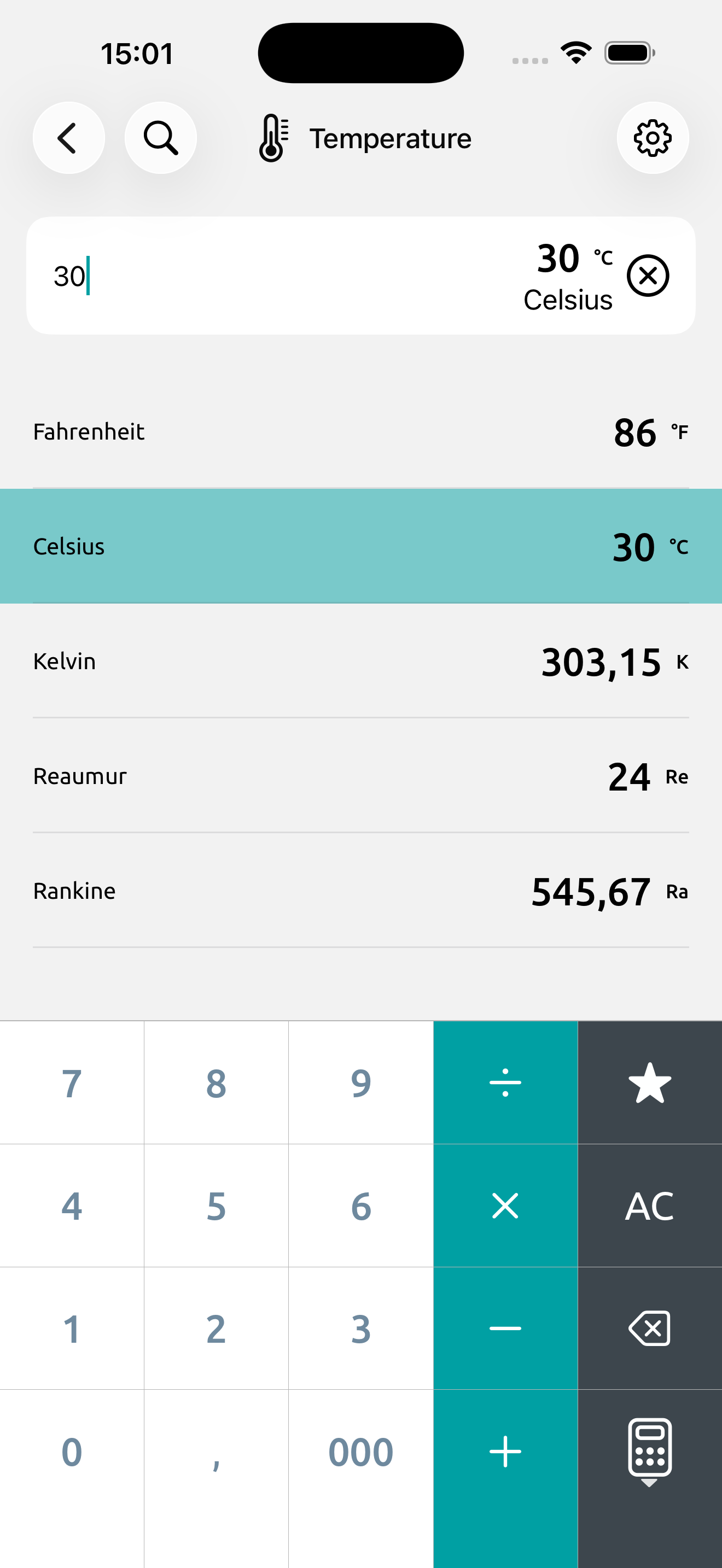Go back using the arrow button
Image resolution: width=722 pixels, height=1568 pixels.
(68, 138)
